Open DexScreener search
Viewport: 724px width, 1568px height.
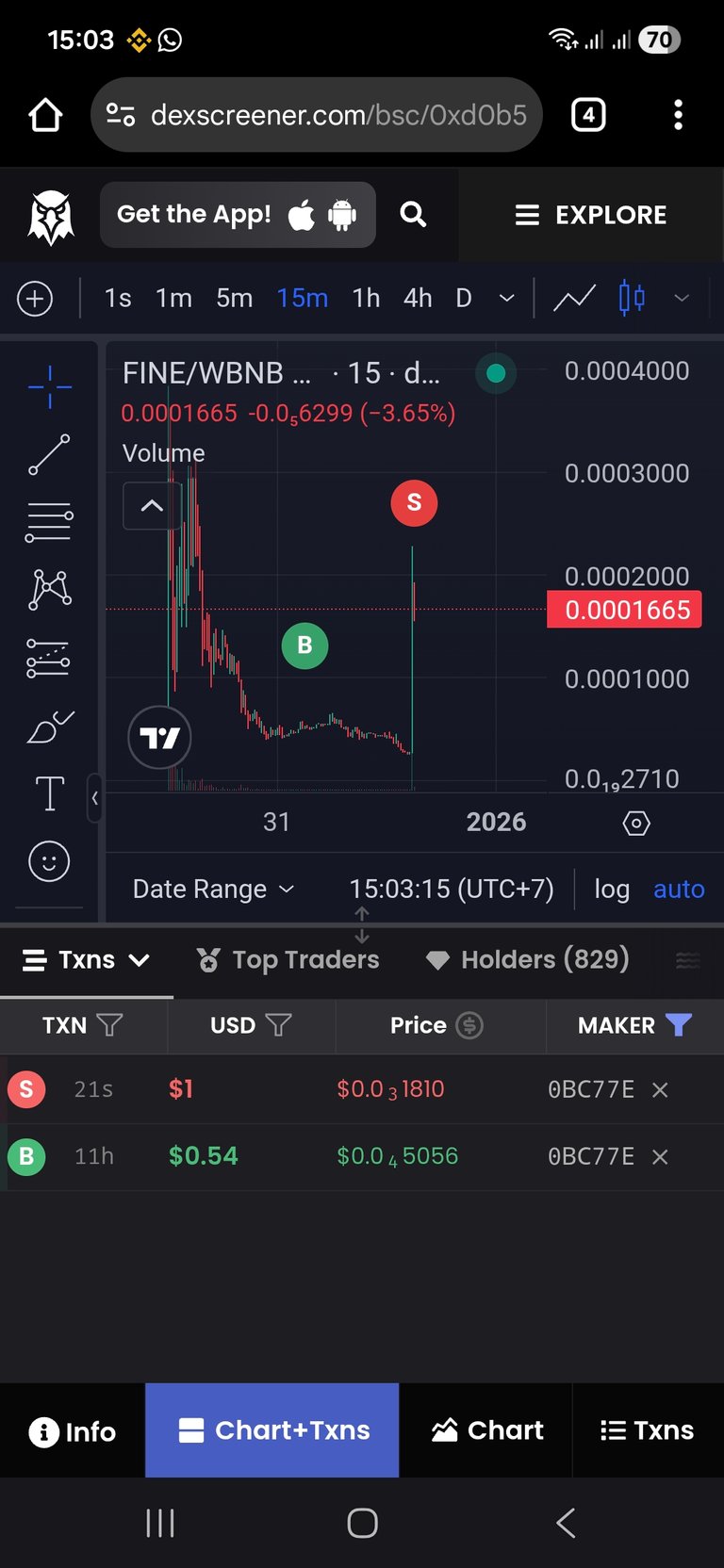click(x=413, y=215)
